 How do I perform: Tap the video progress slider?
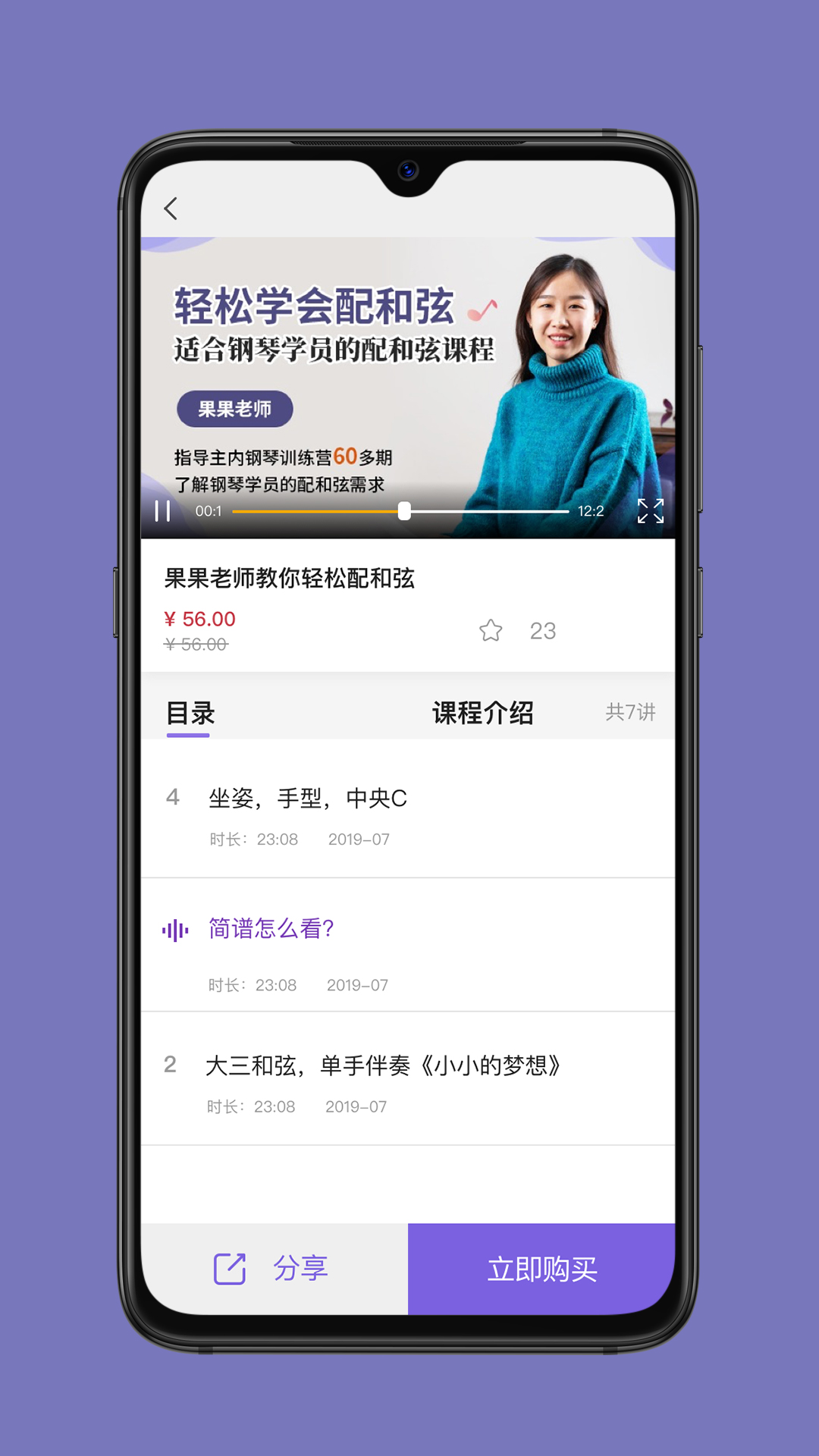404,511
